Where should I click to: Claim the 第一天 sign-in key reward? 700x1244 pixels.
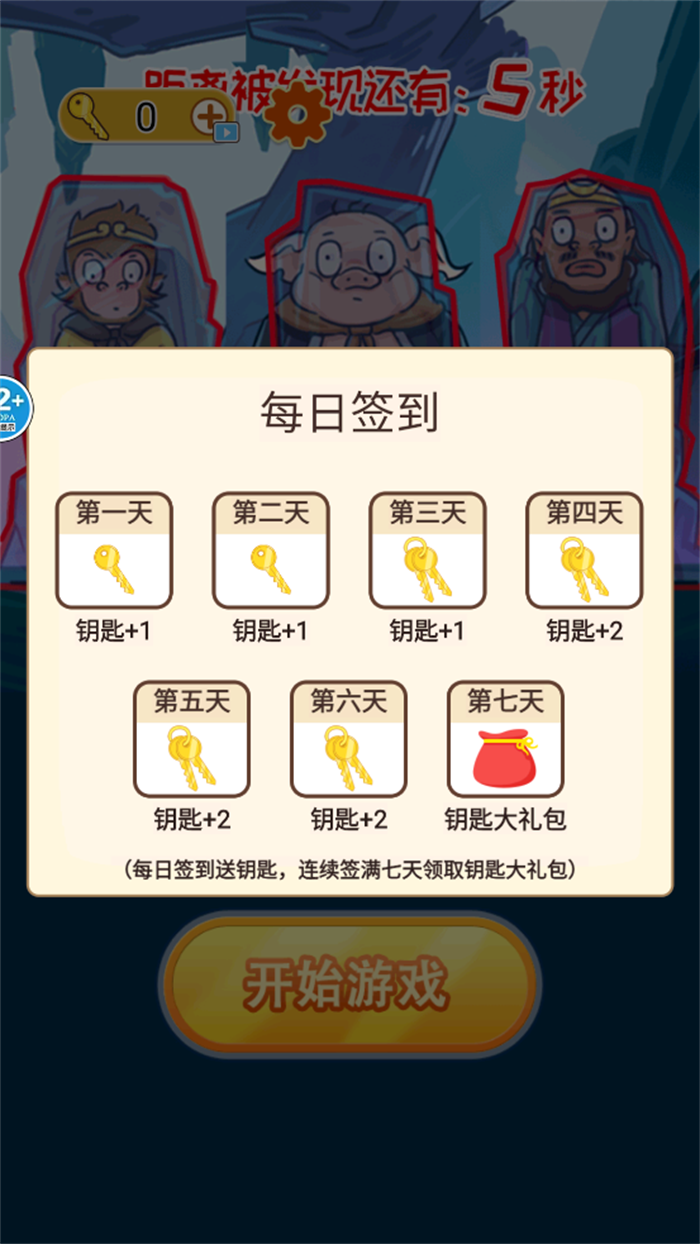pos(114,551)
